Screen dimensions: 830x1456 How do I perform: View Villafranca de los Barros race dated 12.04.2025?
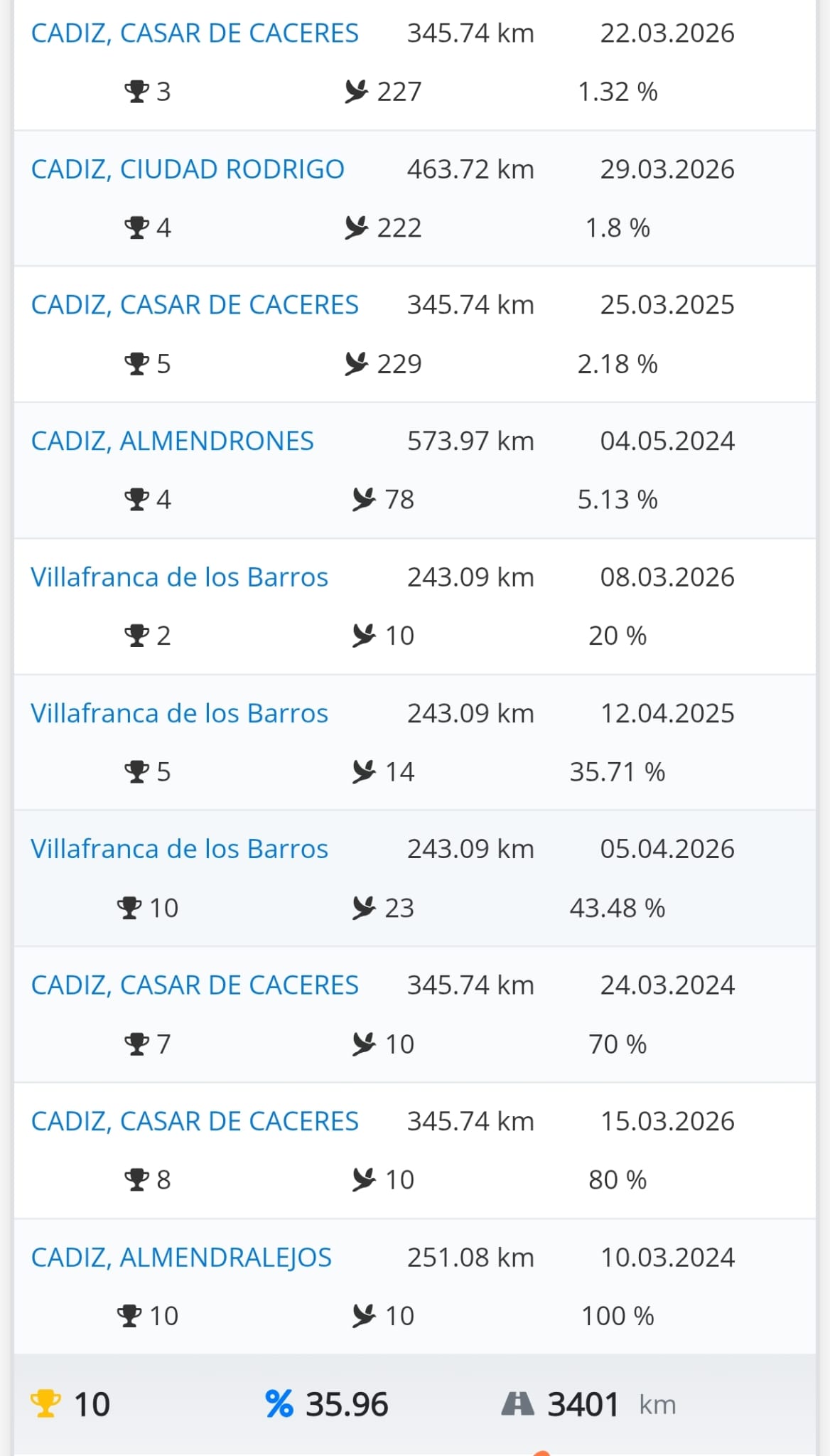click(x=179, y=713)
